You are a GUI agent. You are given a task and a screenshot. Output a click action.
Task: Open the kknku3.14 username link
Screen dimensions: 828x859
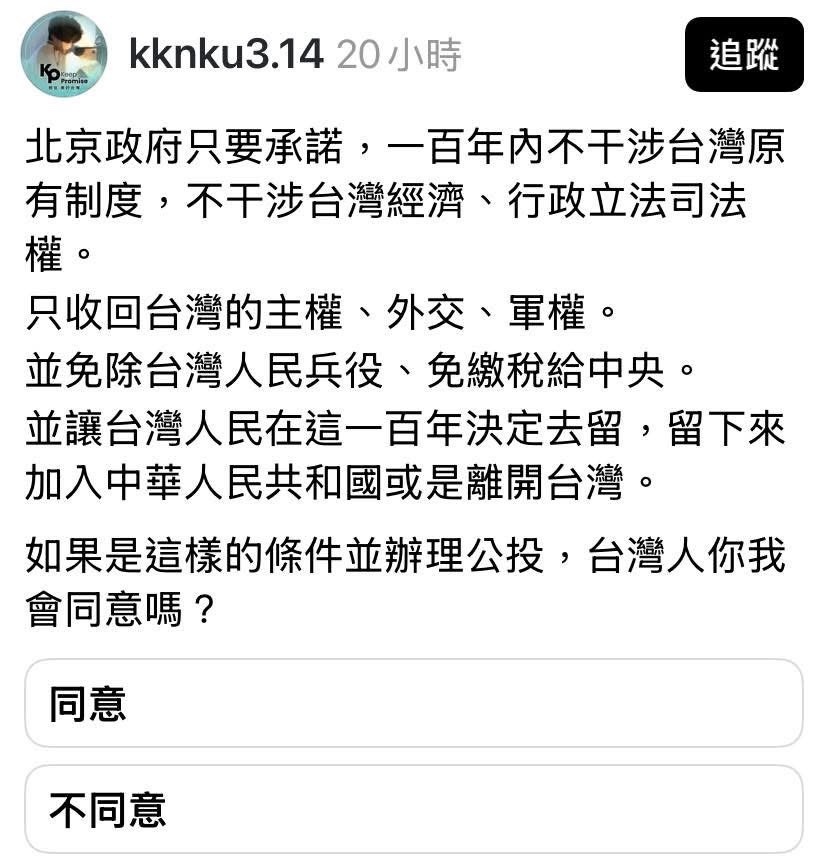pyautogui.click(x=226, y=55)
